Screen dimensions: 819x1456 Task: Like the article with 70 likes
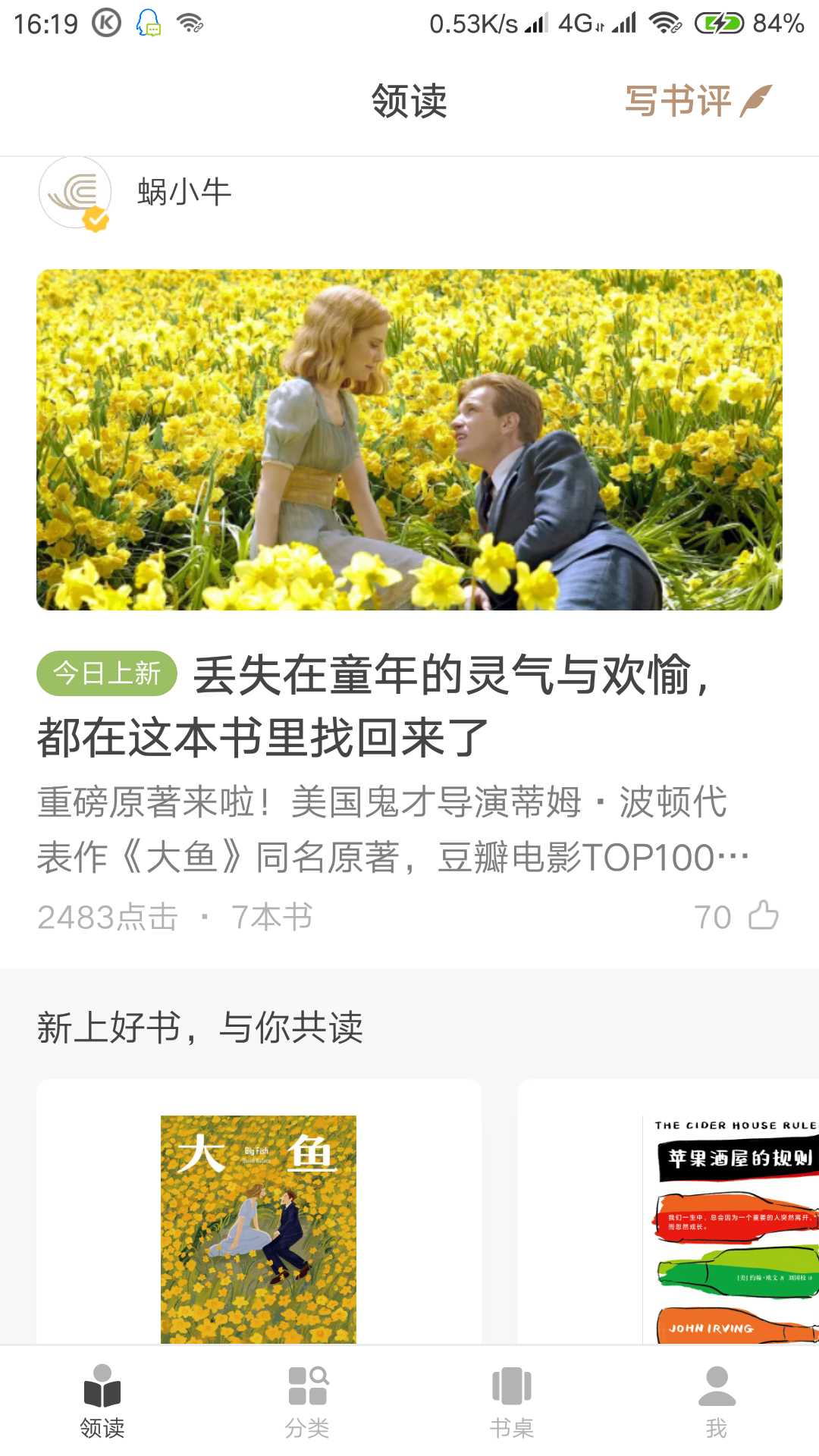coord(762,915)
